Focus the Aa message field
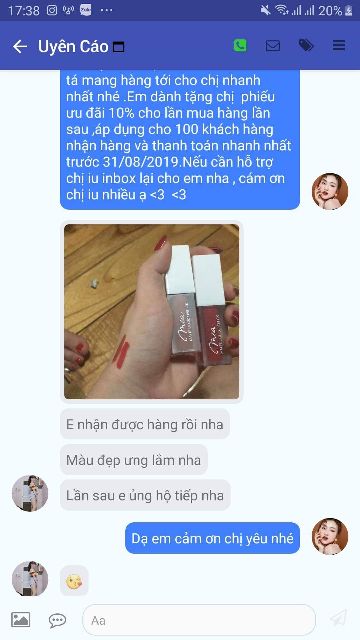This screenshot has height=640, width=360. (x=199, y=620)
